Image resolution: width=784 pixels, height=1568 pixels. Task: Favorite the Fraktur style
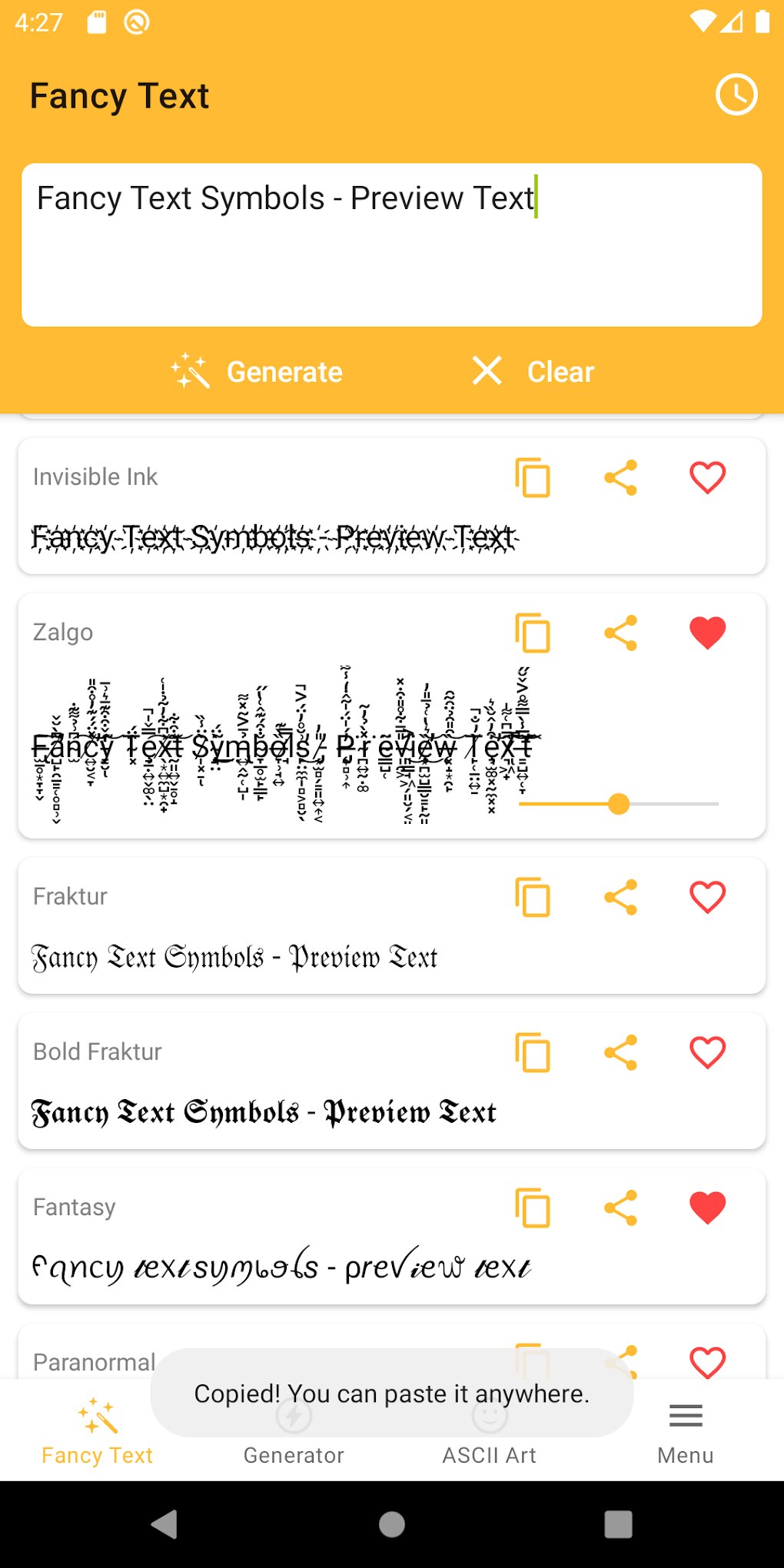pyautogui.click(x=707, y=897)
